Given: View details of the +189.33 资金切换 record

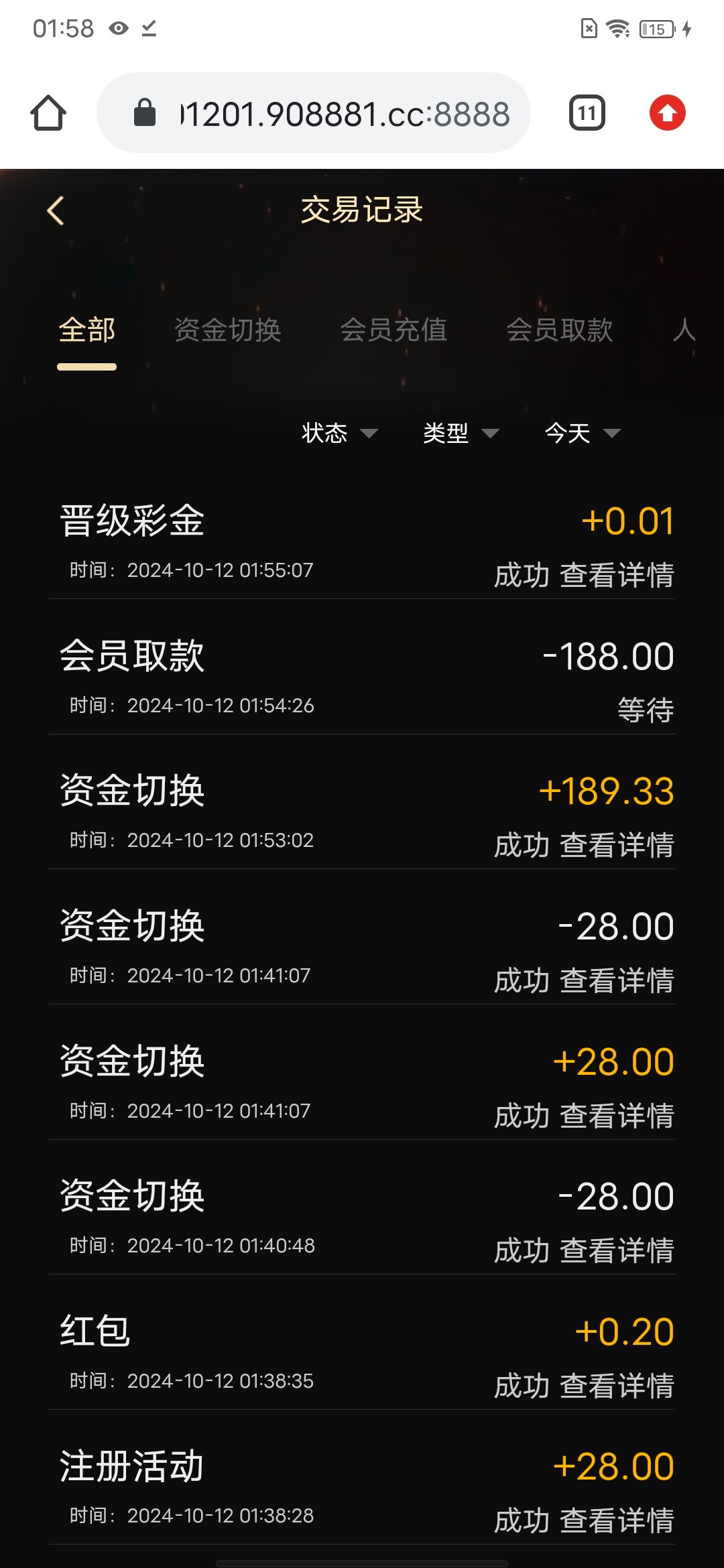Looking at the screenshot, I should [x=616, y=846].
